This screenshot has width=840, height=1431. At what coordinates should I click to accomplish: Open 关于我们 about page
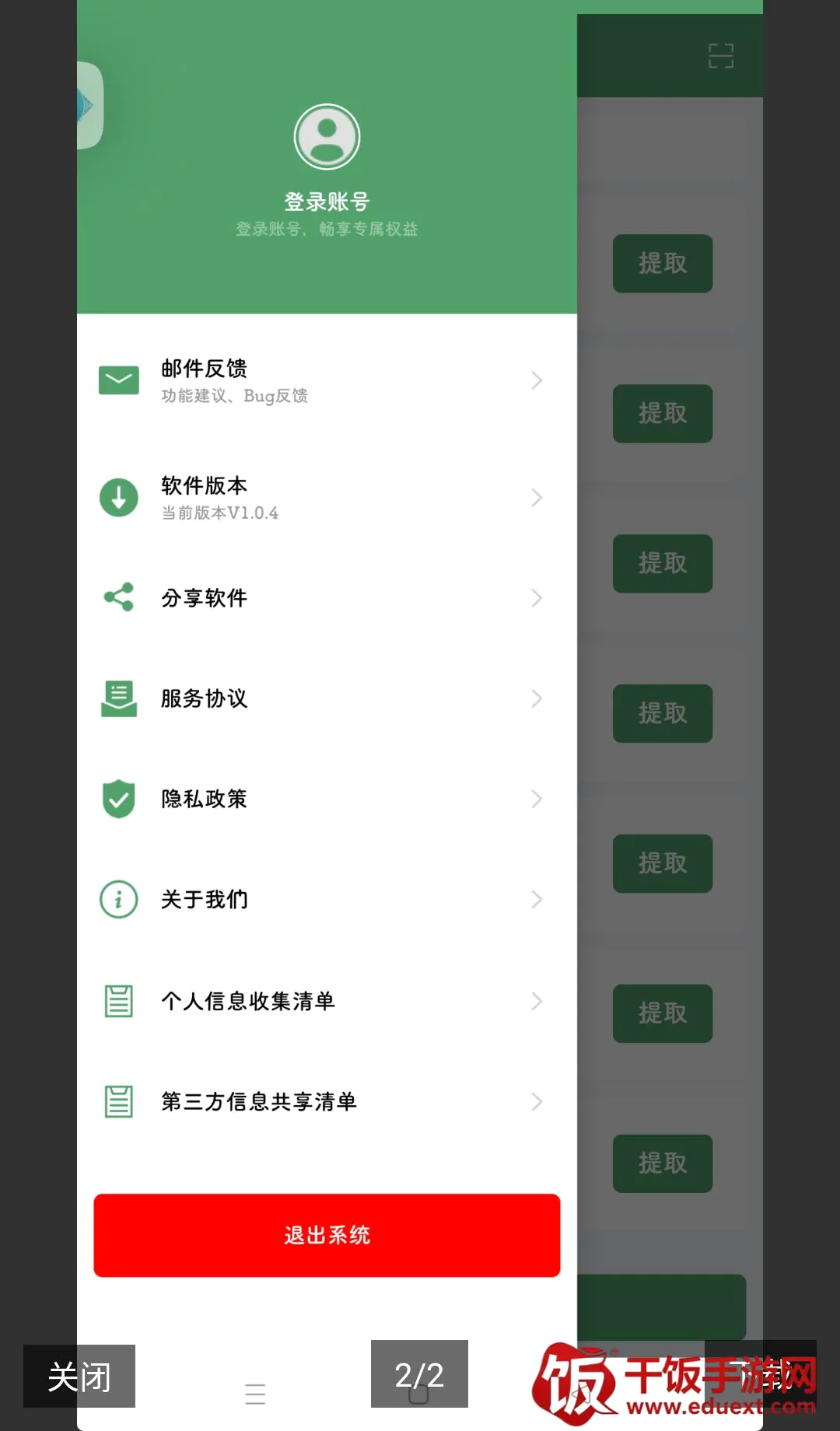(x=327, y=899)
